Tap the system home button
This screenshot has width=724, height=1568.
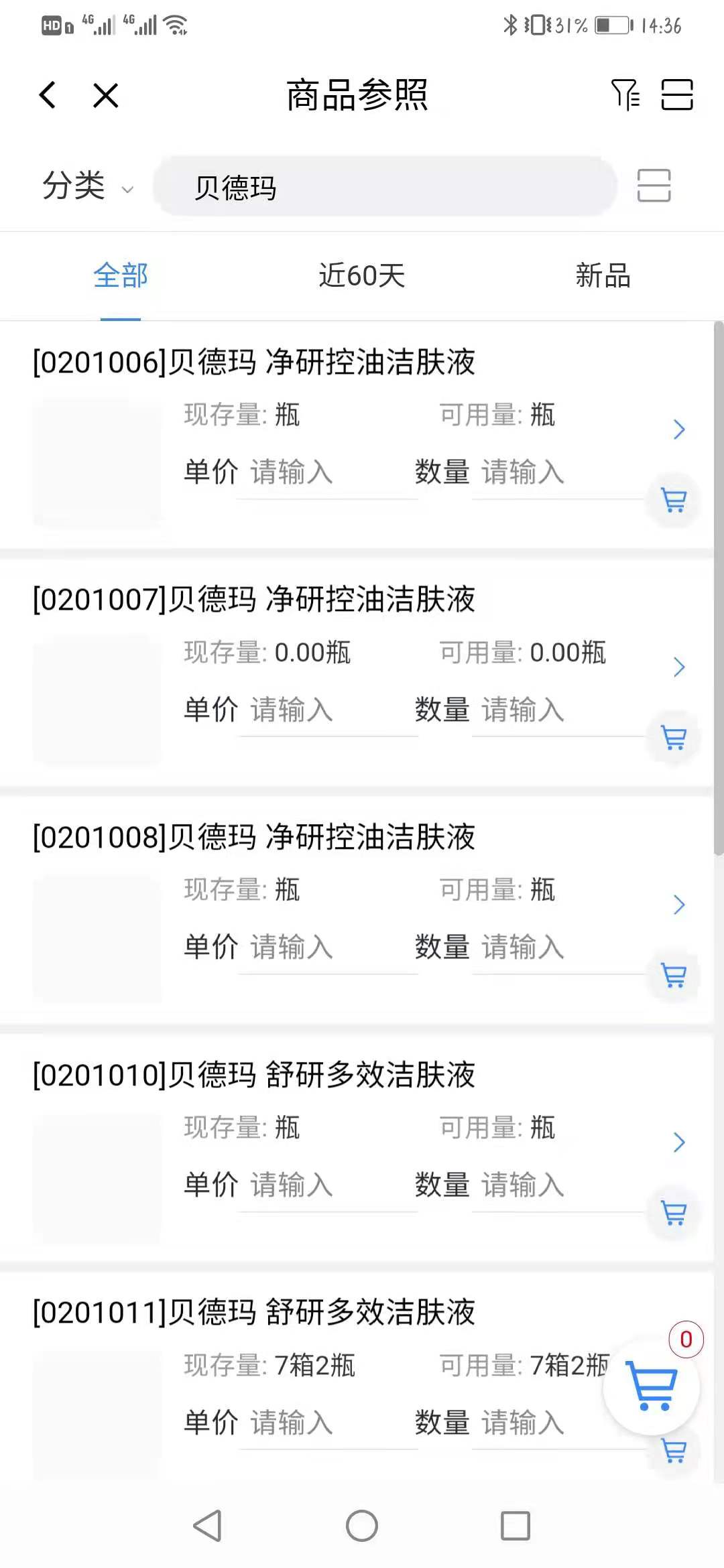point(362,1526)
